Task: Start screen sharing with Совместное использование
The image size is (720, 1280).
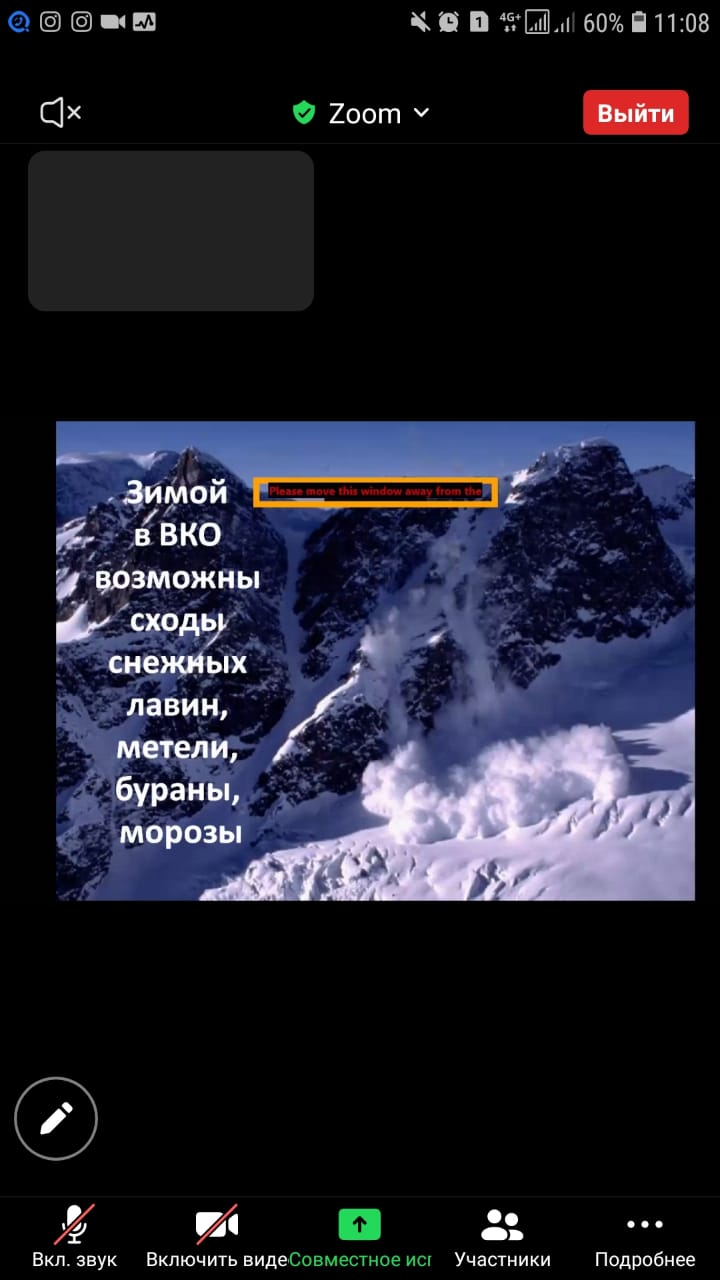Action: pos(360,1236)
